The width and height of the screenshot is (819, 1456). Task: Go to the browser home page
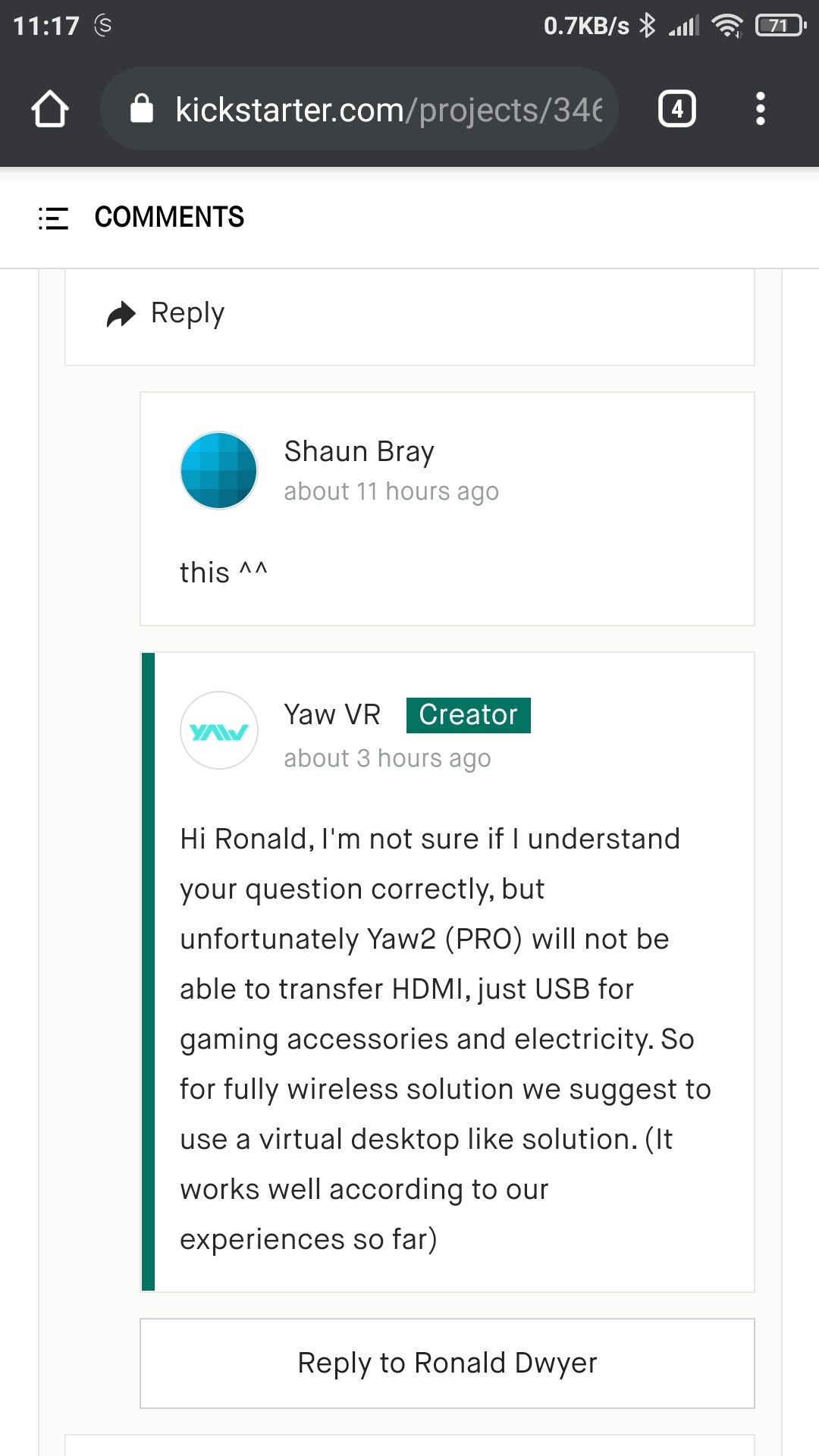[50, 109]
